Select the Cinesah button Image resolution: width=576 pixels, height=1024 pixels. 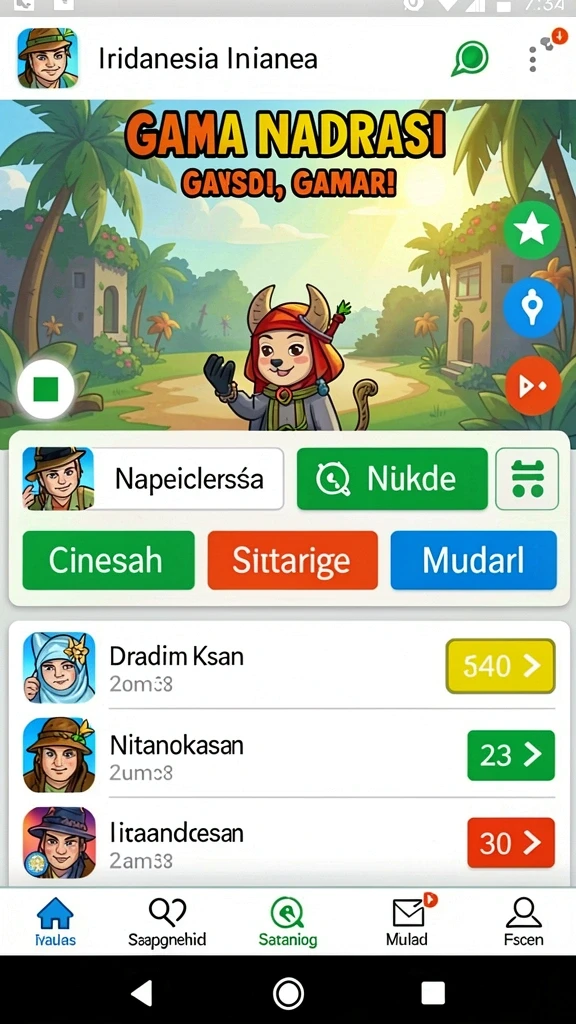(108, 560)
